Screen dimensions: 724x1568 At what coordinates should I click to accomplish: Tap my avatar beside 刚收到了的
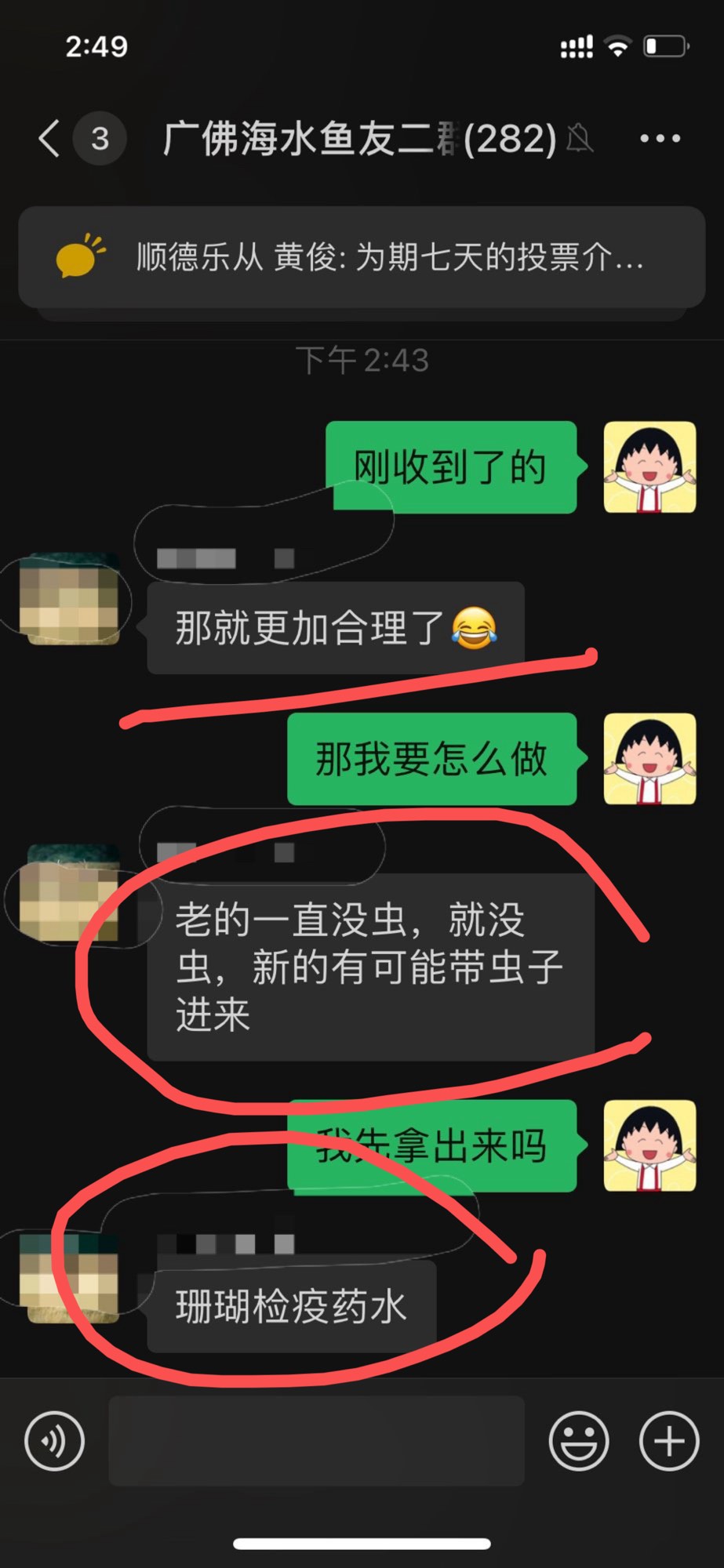[x=649, y=467]
